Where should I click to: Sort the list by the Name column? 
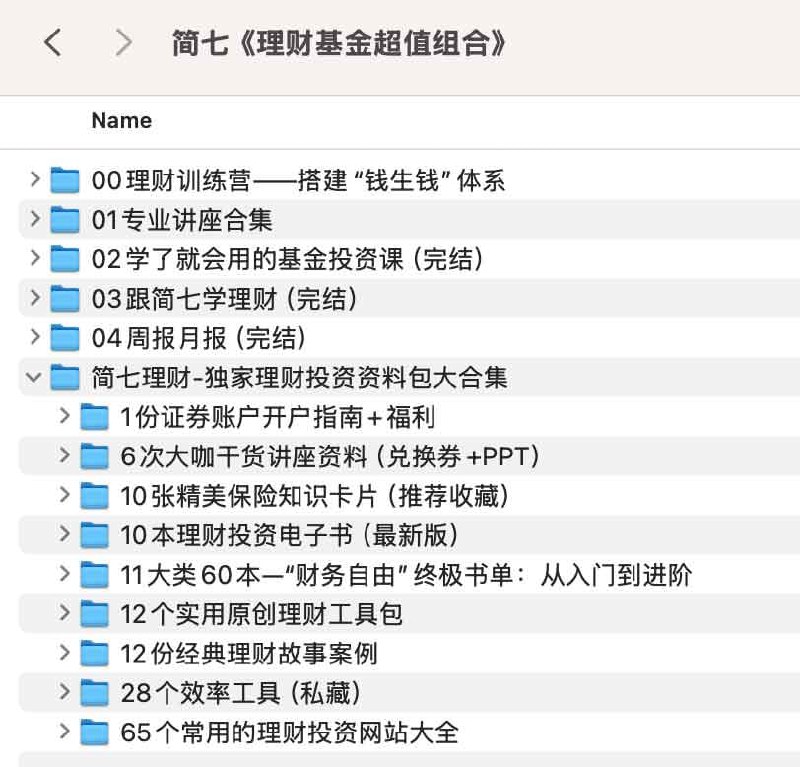coord(122,121)
